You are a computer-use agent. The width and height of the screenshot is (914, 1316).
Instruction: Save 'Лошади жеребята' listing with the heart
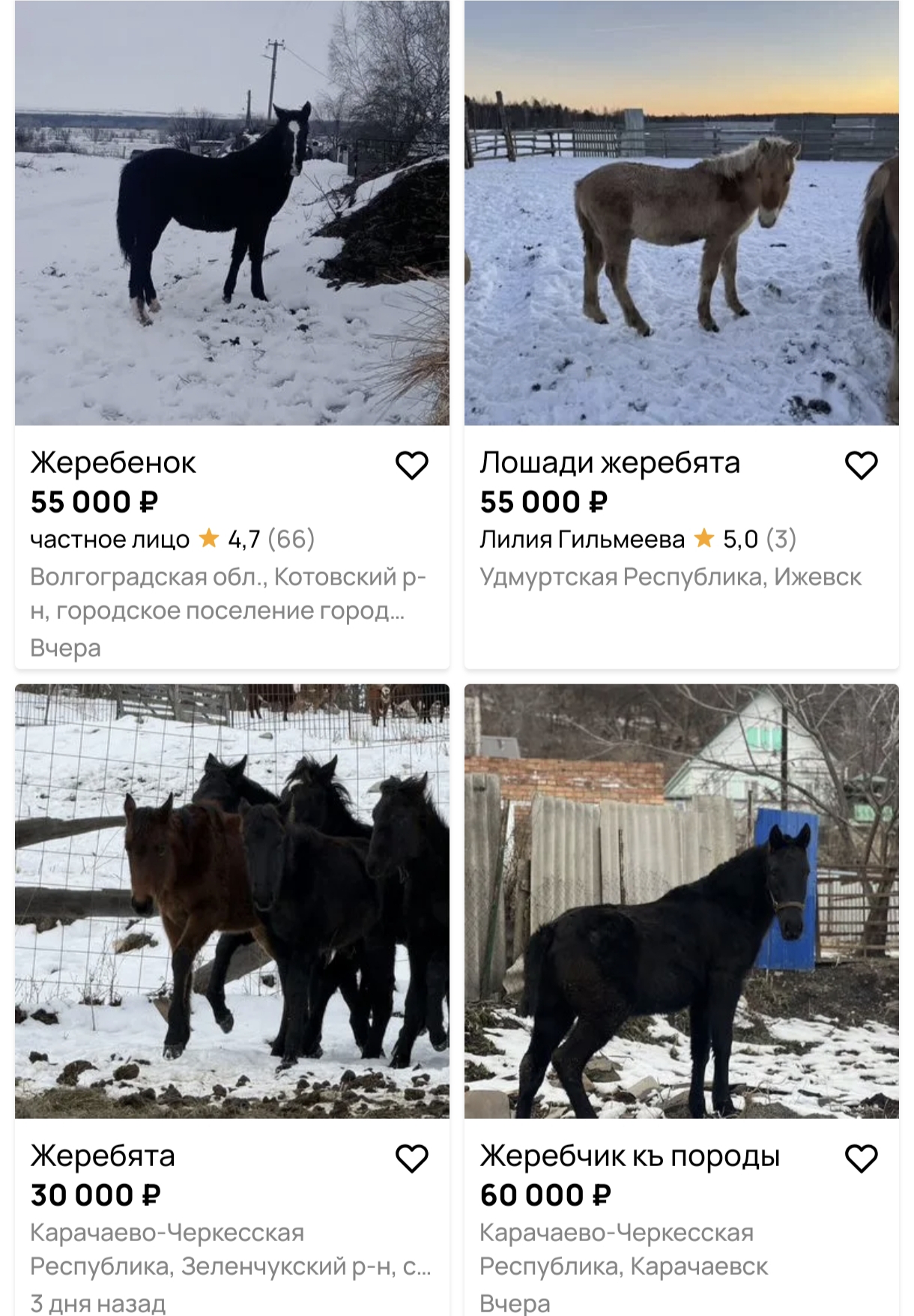(x=861, y=465)
